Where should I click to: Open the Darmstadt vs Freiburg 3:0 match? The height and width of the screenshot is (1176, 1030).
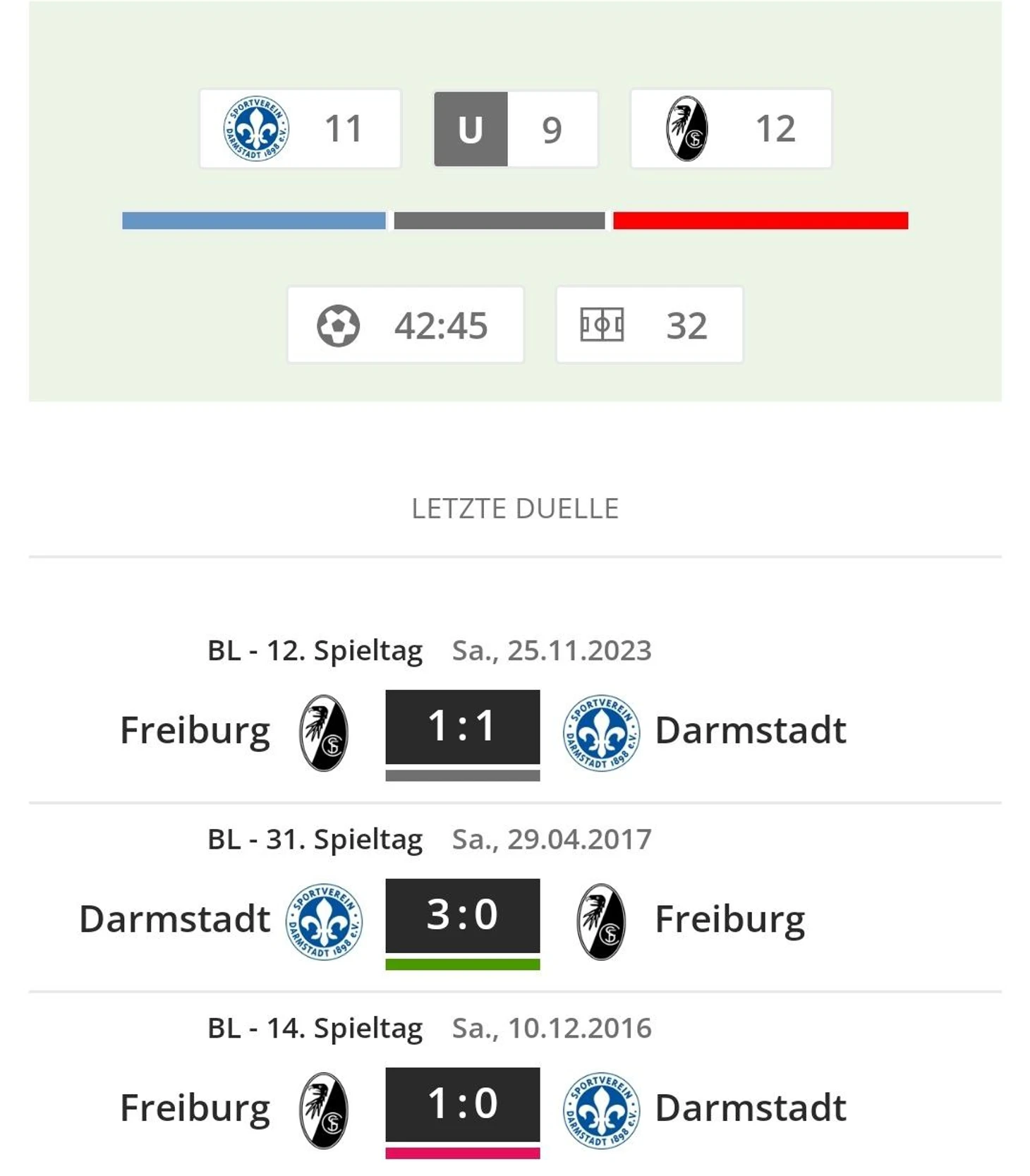[x=462, y=916]
